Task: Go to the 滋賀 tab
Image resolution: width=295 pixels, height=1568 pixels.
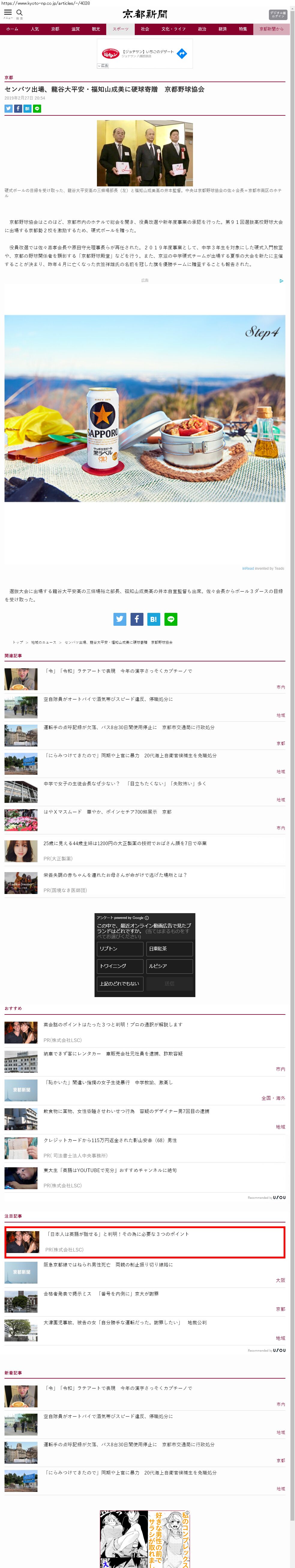Action: [x=76, y=29]
